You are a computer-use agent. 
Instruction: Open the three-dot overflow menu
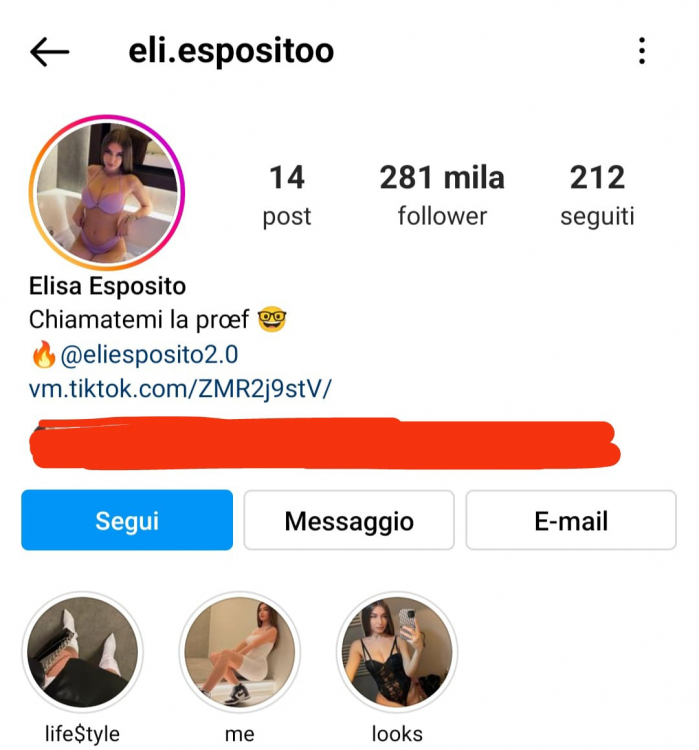click(x=642, y=51)
